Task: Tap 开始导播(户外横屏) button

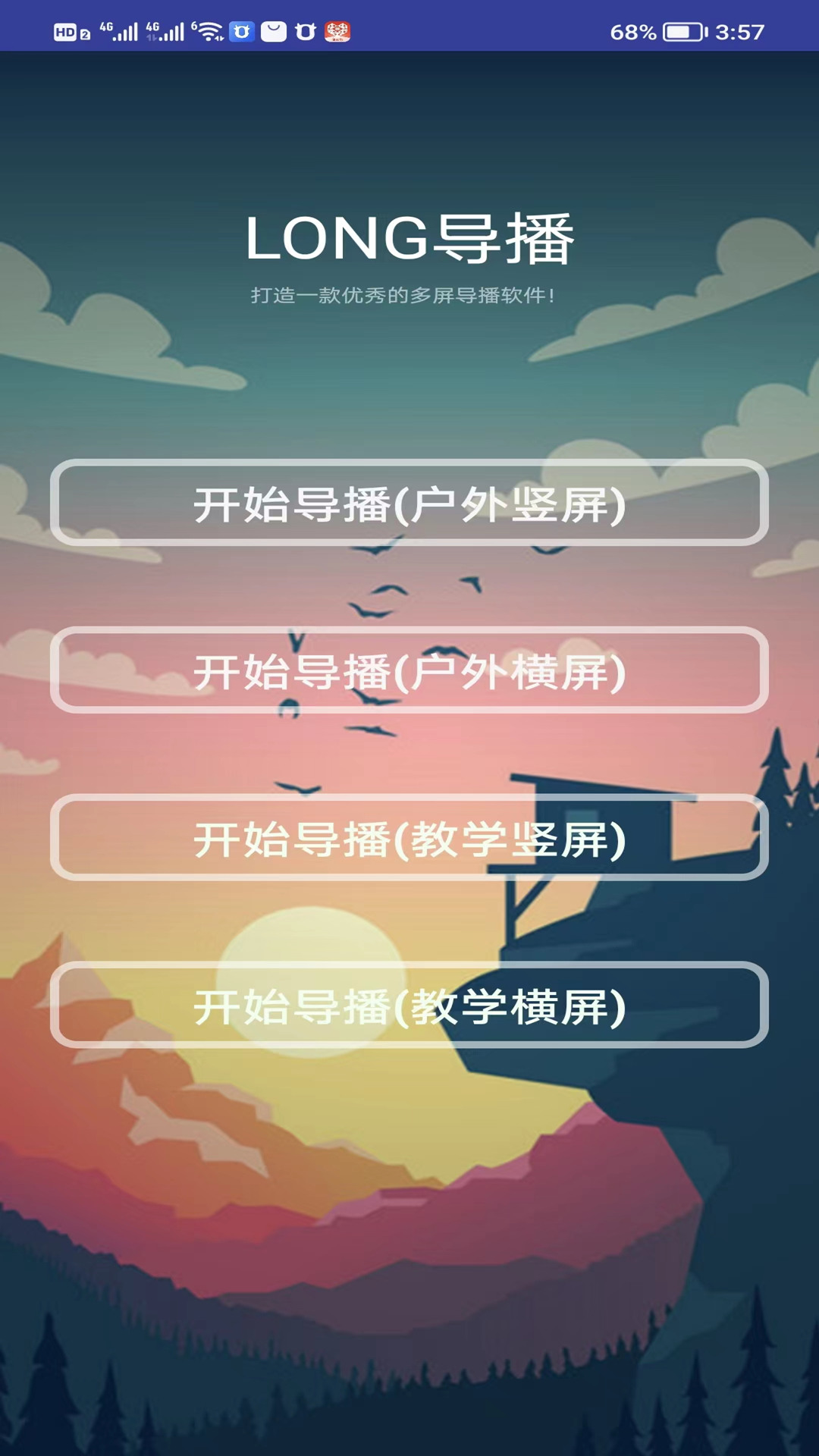Action: coord(409,671)
